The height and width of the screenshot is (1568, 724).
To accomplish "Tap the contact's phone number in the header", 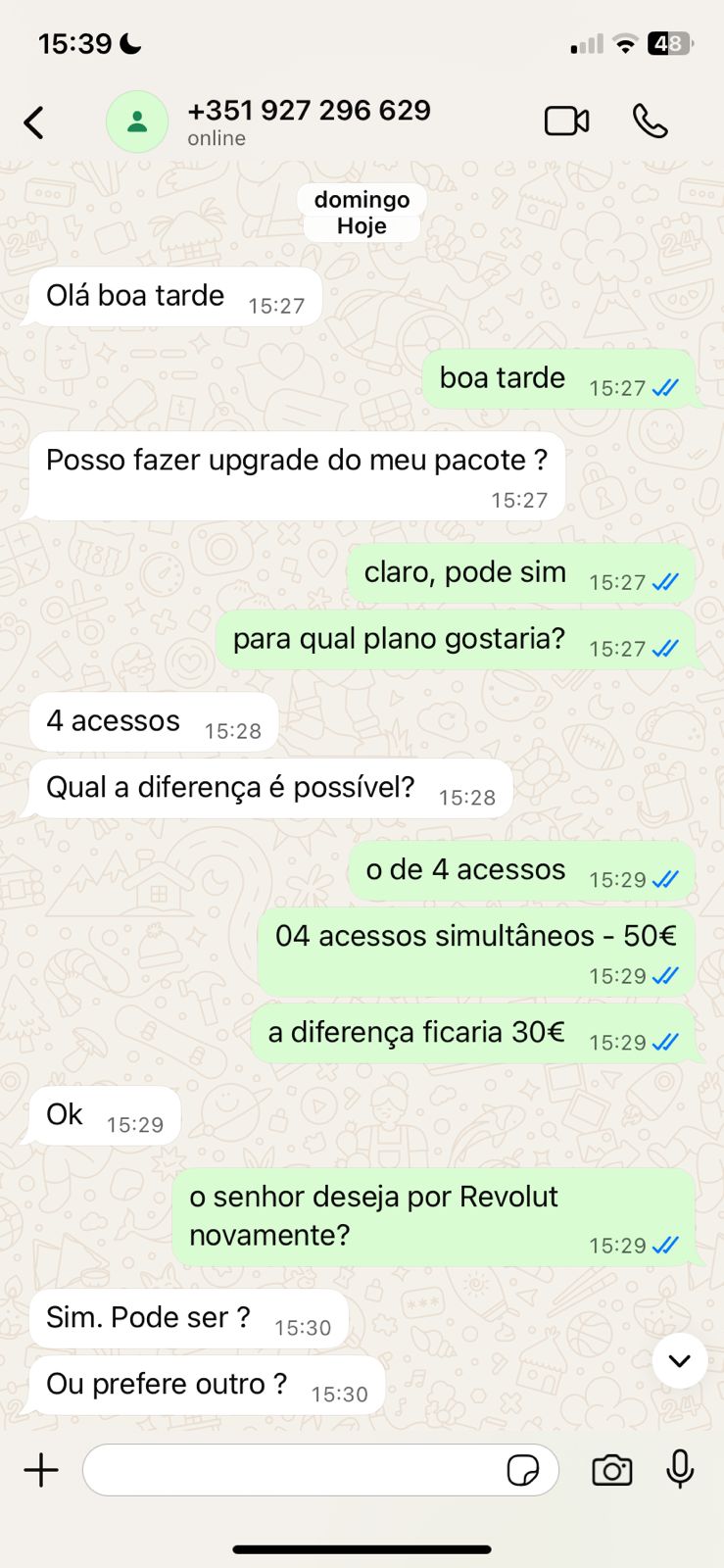I will pyautogui.click(x=310, y=111).
